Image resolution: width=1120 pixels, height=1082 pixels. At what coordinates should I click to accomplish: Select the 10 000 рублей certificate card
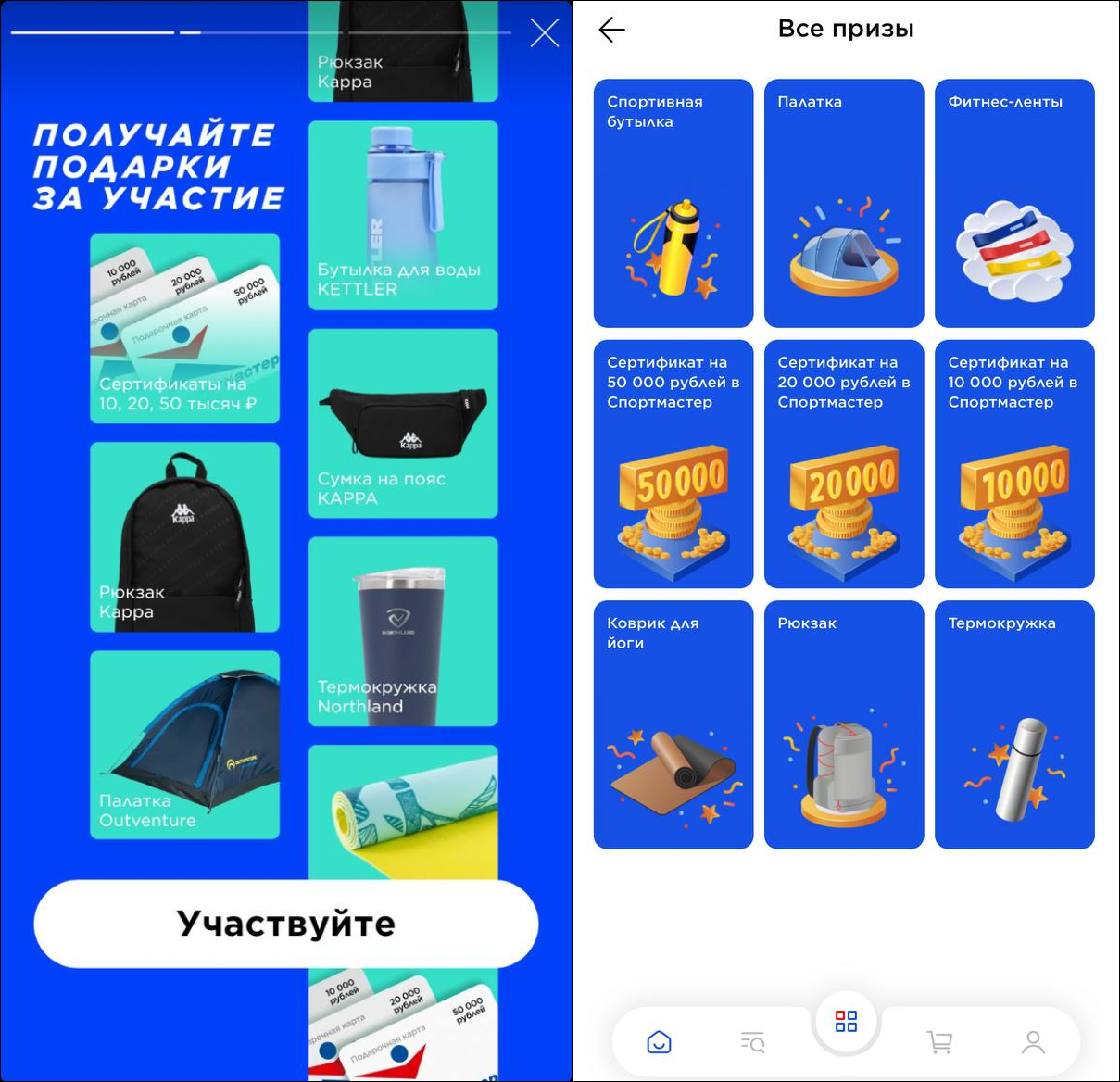coord(1014,464)
